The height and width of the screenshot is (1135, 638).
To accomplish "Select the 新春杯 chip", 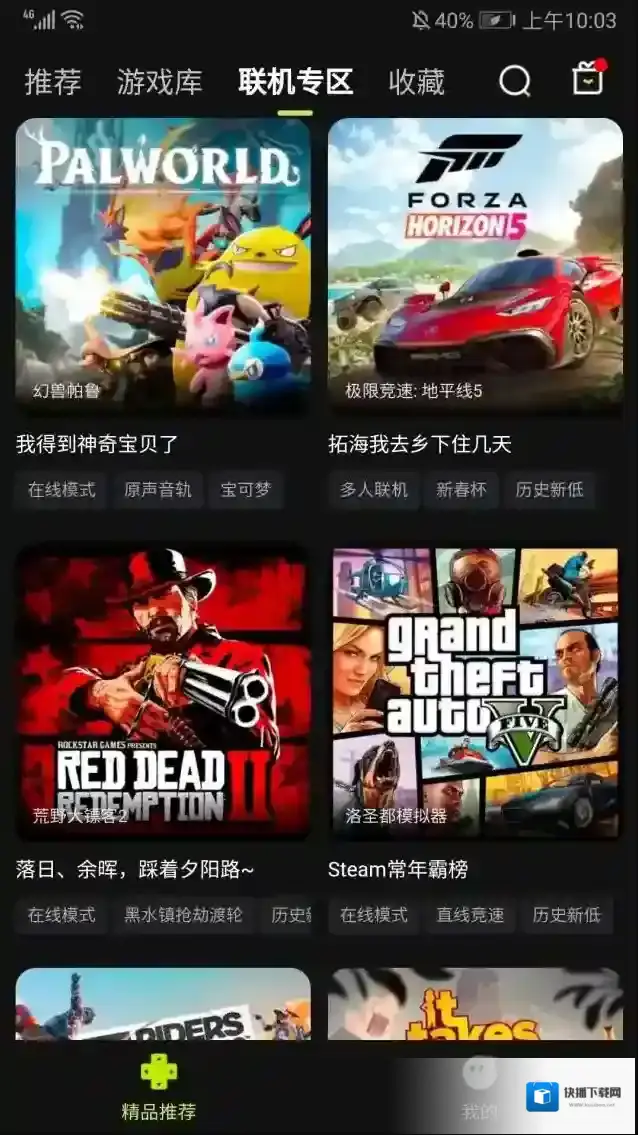I will [461, 490].
